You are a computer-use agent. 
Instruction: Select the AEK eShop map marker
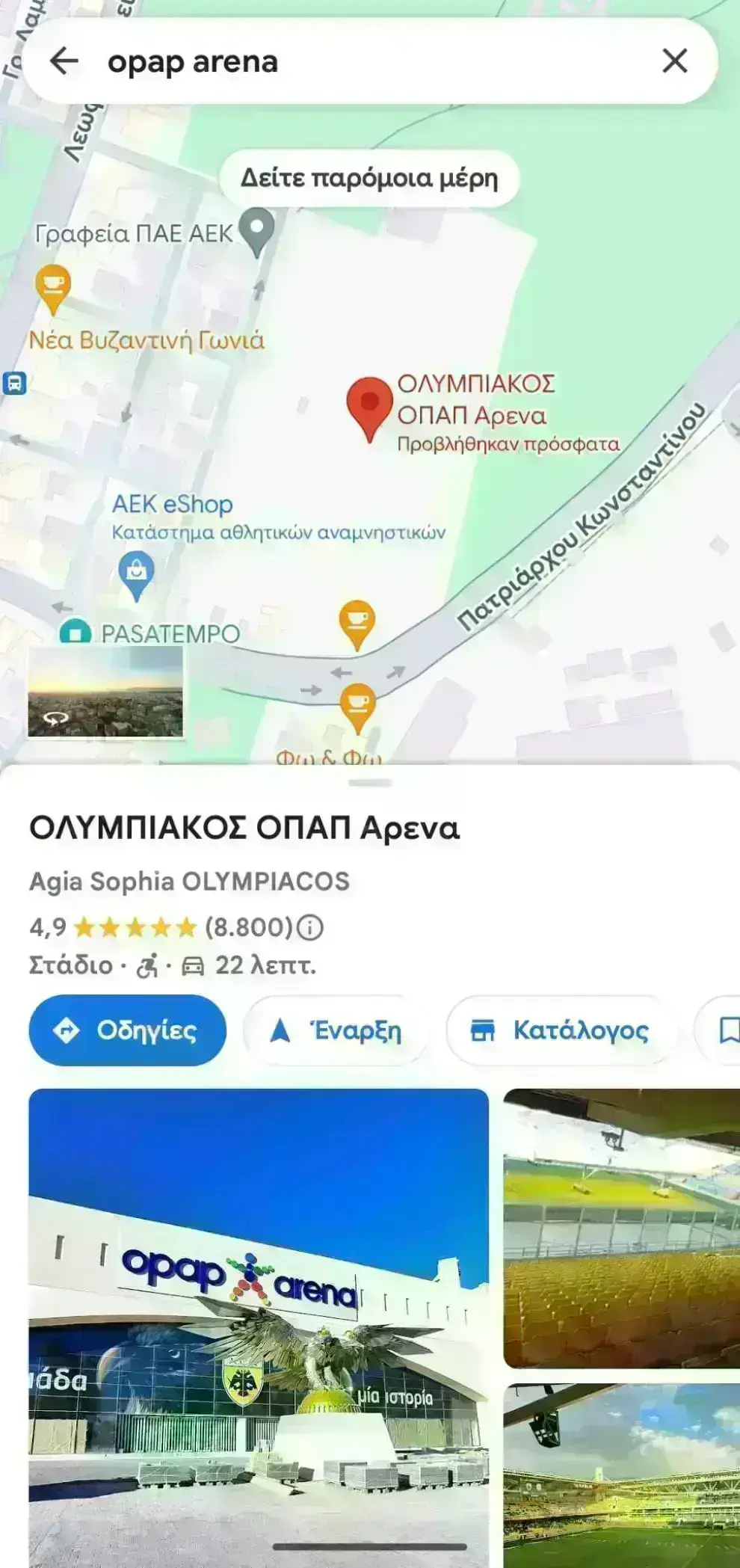coord(136,574)
